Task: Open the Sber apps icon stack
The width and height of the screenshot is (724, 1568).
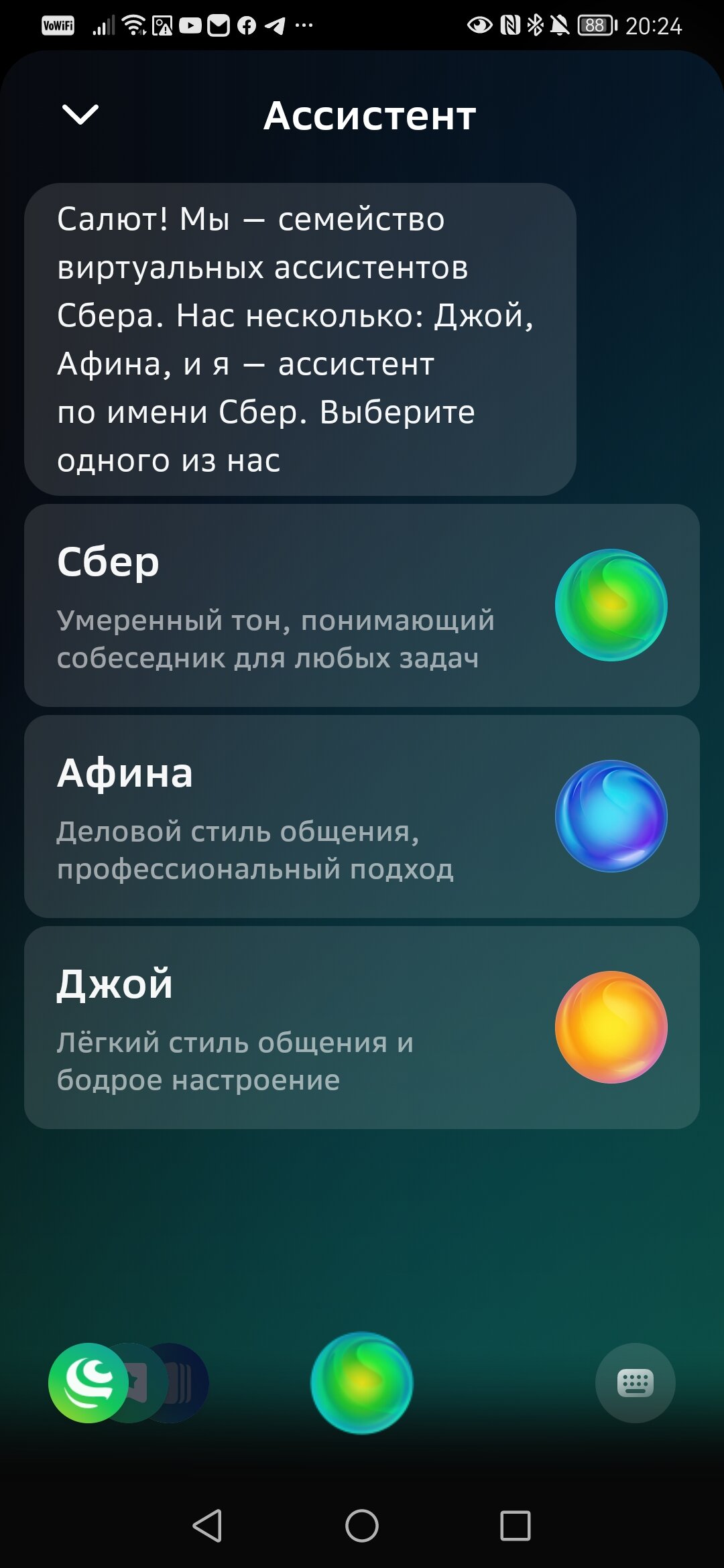Action: 128,1382
